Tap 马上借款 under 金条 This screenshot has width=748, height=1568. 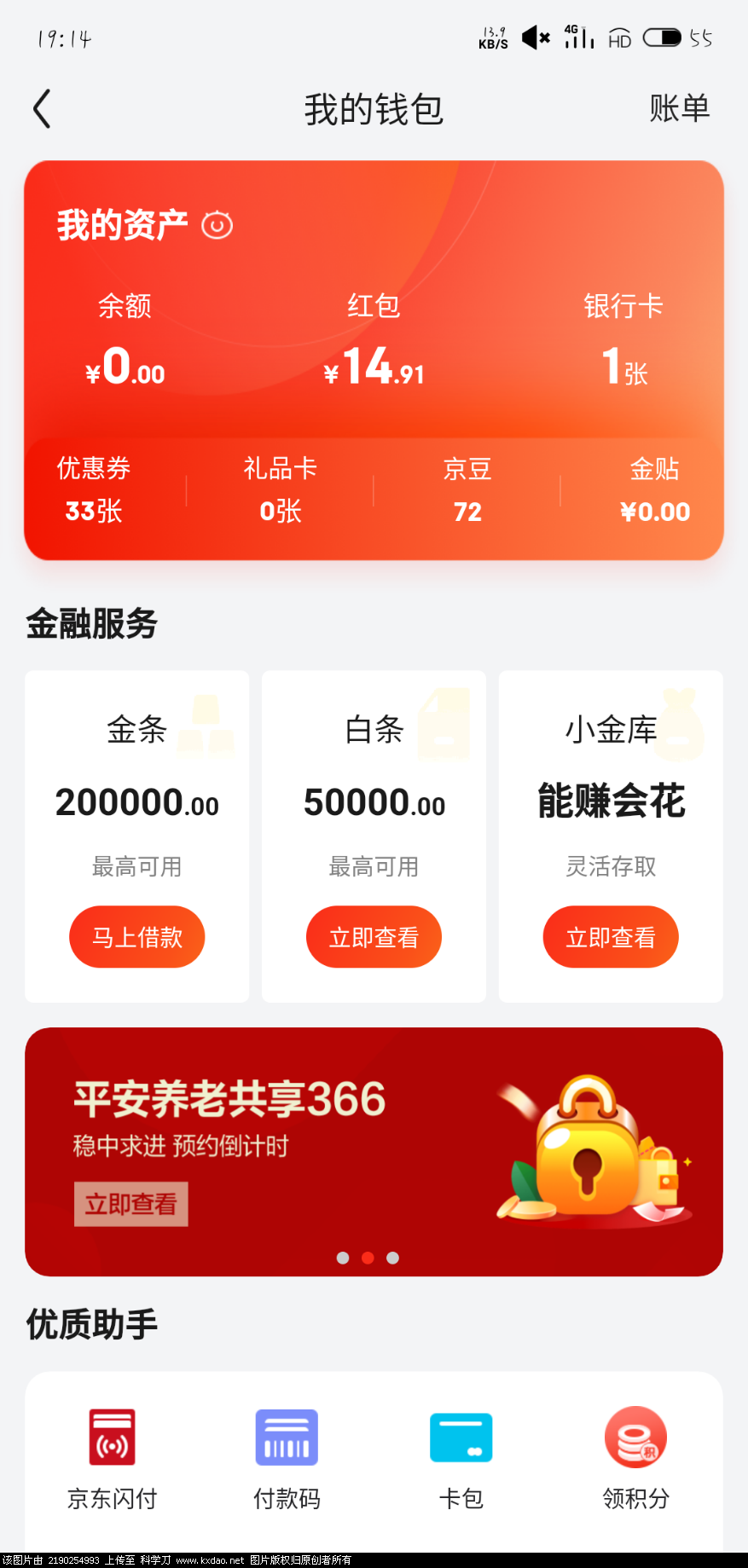coord(137,937)
